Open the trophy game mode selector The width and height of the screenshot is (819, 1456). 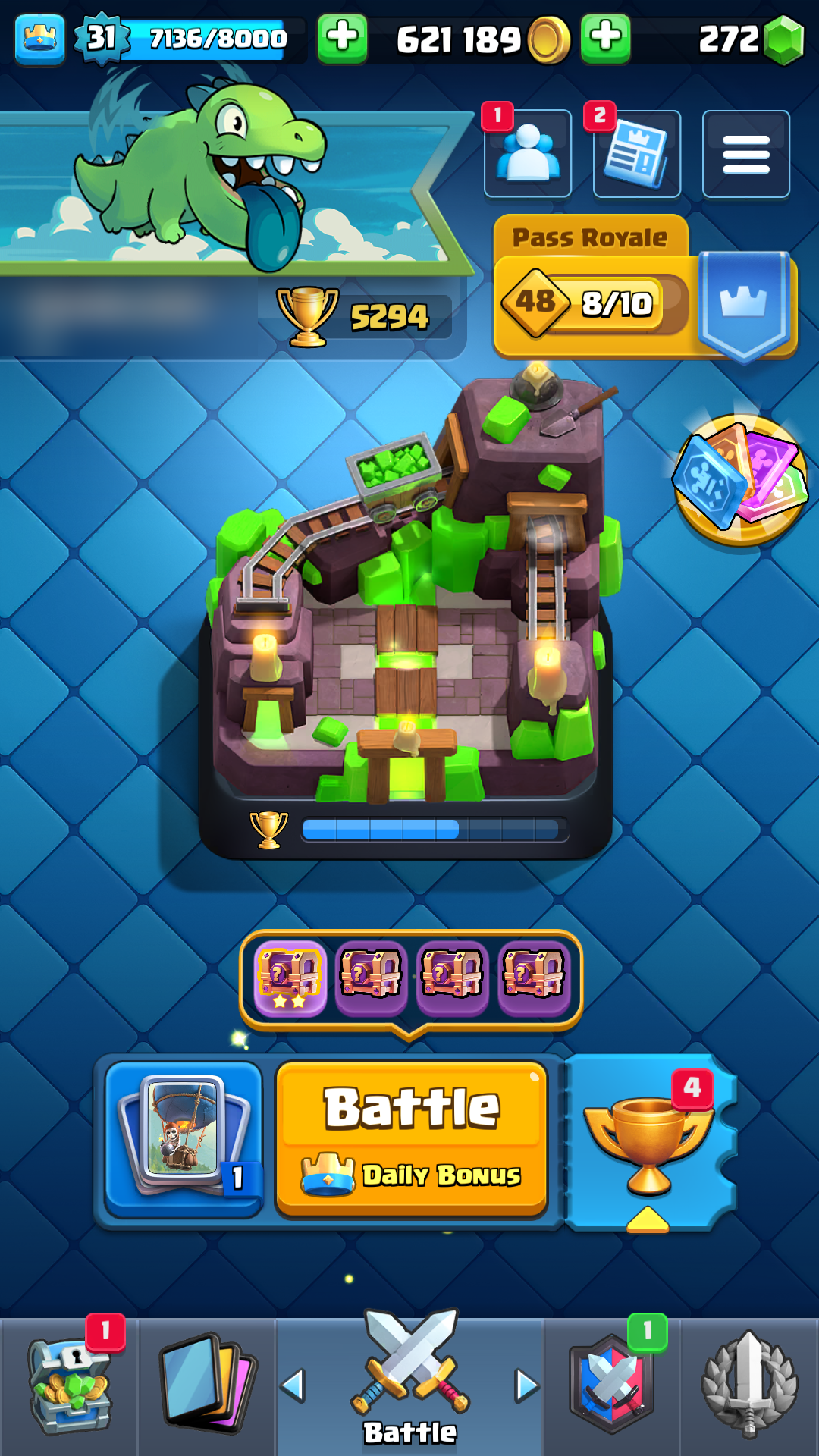pyautogui.click(x=649, y=1142)
